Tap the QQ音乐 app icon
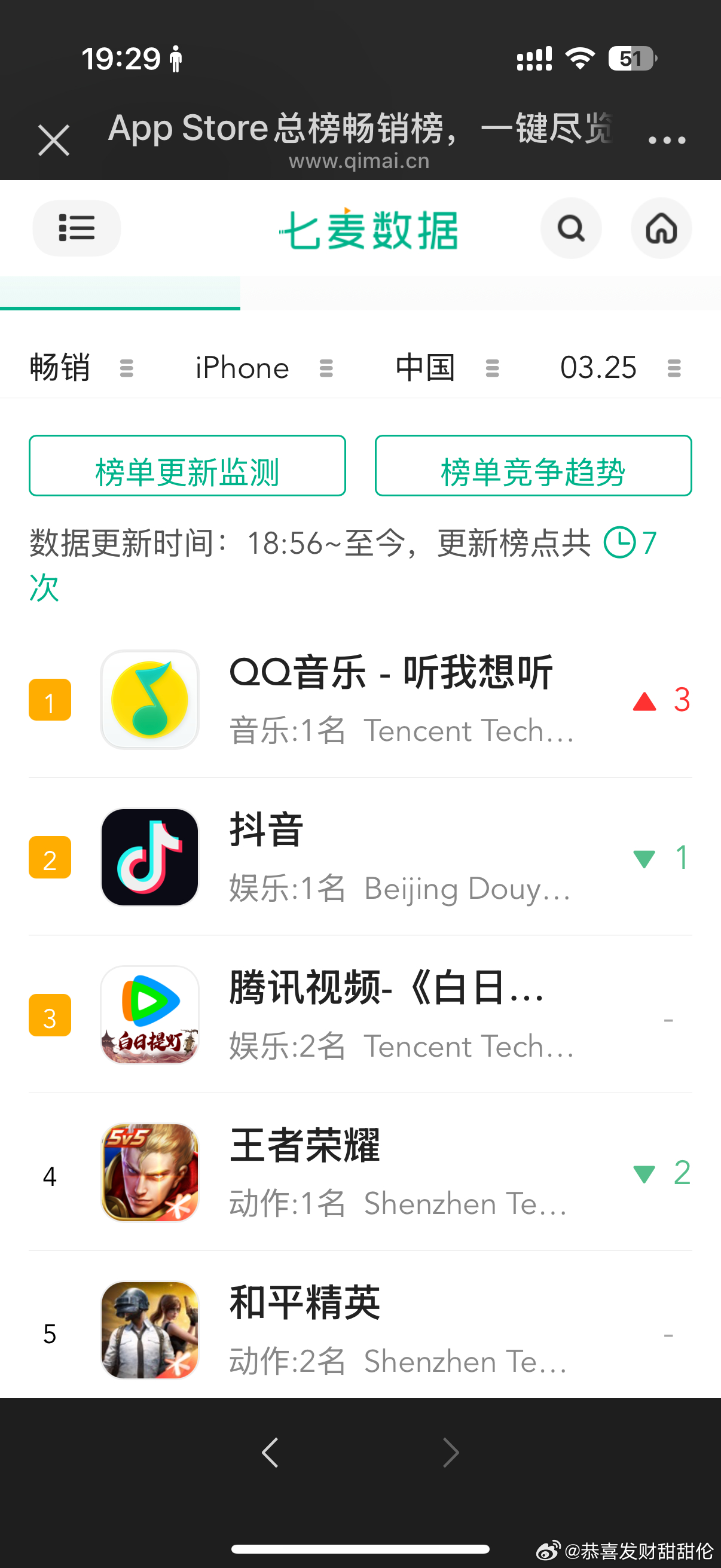Image resolution: width=721 pixels, height=1568 pixels. pos(149,698)
